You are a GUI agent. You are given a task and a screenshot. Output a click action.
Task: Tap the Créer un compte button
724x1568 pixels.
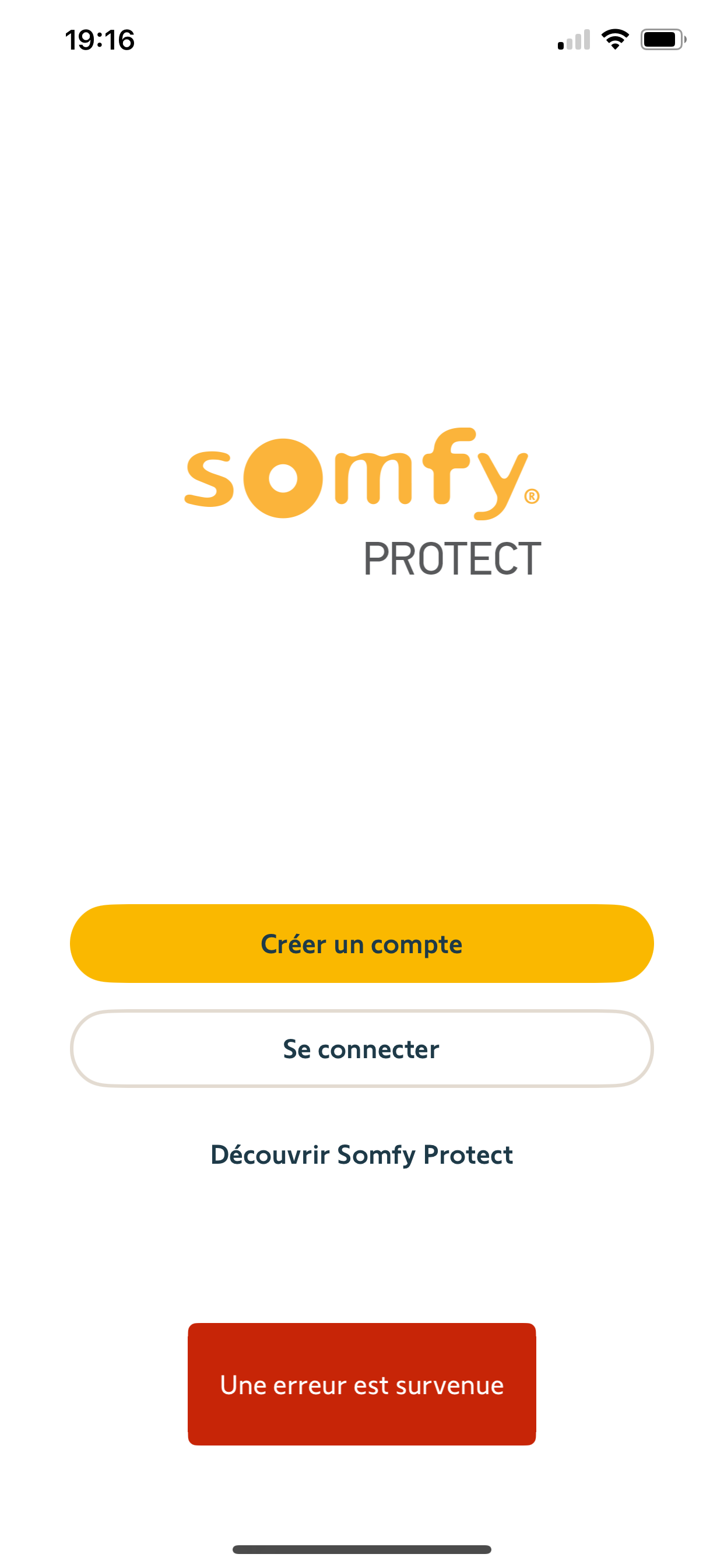coord(361,943)
